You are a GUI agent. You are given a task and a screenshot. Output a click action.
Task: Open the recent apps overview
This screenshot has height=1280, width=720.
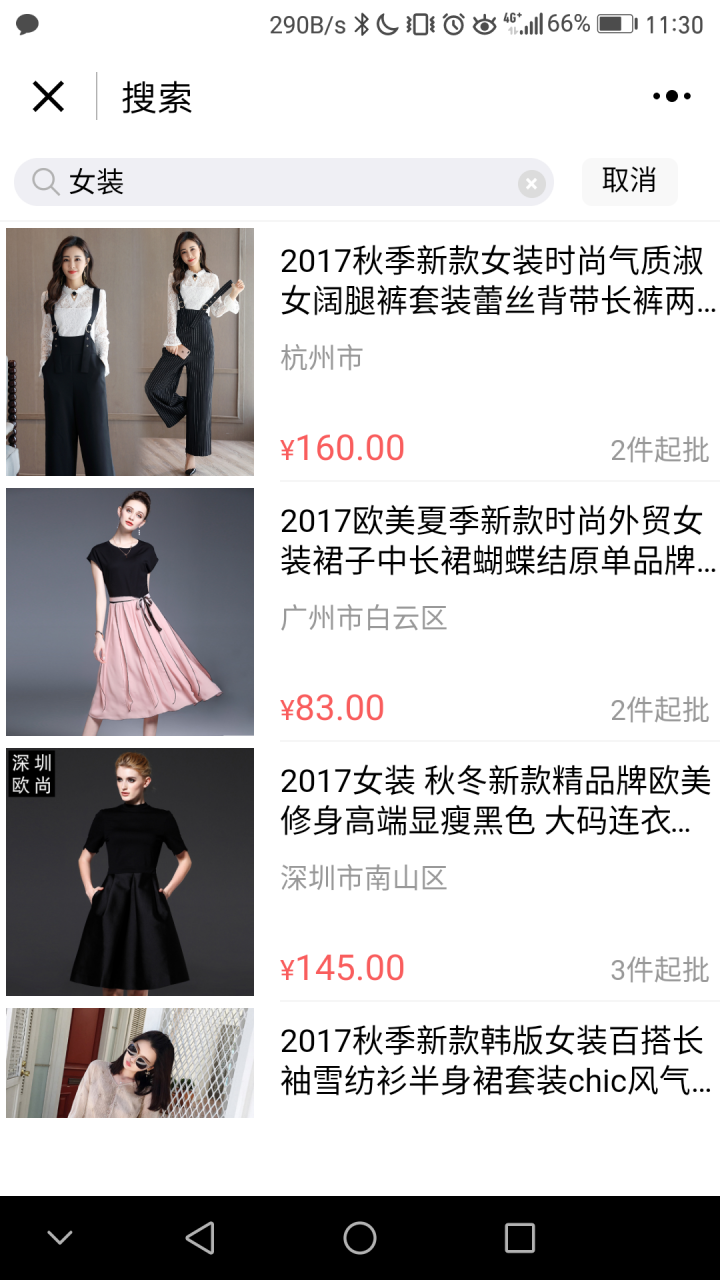click(x=520, y=1238)
